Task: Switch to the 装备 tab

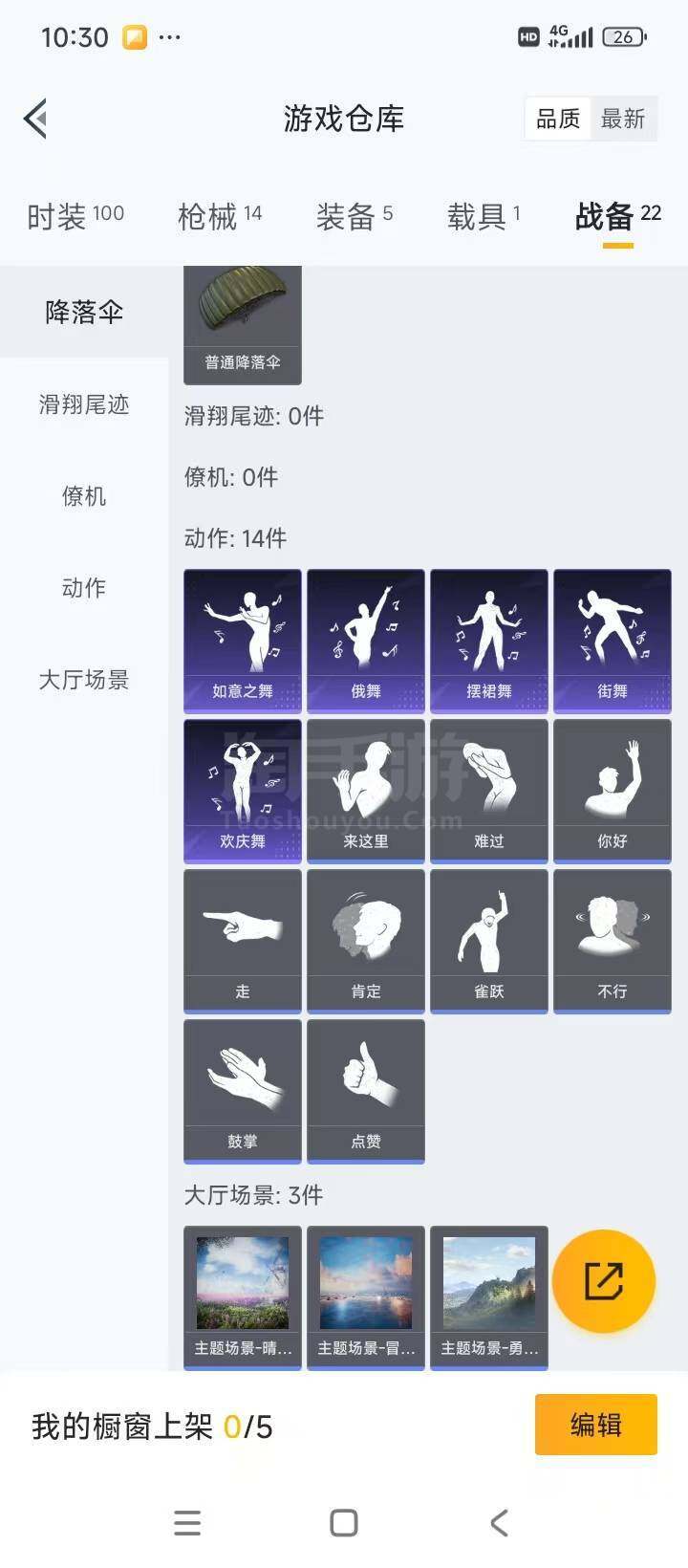Action: click(x=355, y=217)
